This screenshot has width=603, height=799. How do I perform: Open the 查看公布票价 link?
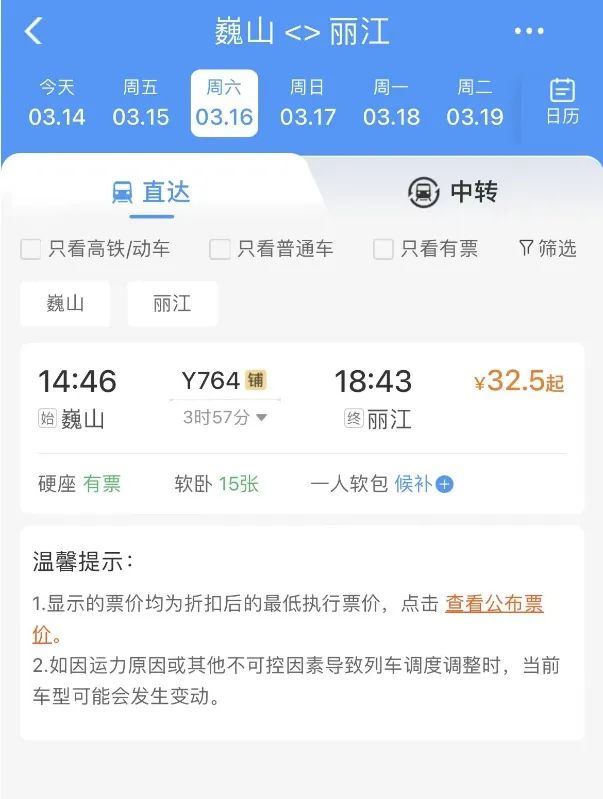(x=494, y=604)
